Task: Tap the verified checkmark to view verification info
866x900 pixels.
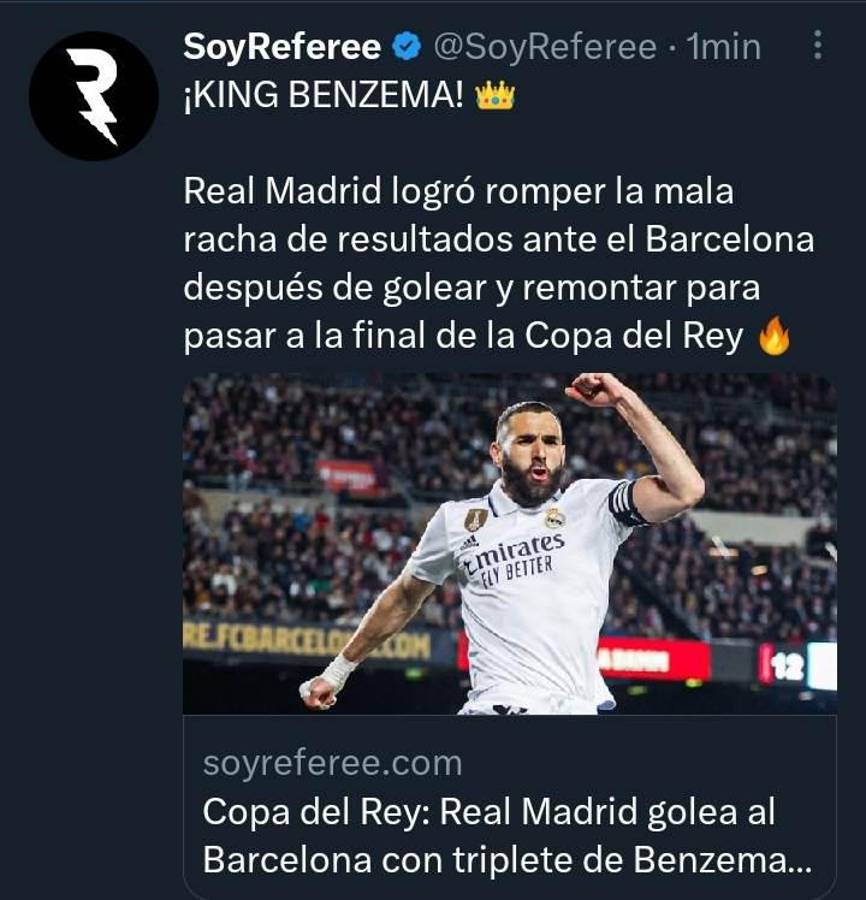Action: (x=404, y=44)
